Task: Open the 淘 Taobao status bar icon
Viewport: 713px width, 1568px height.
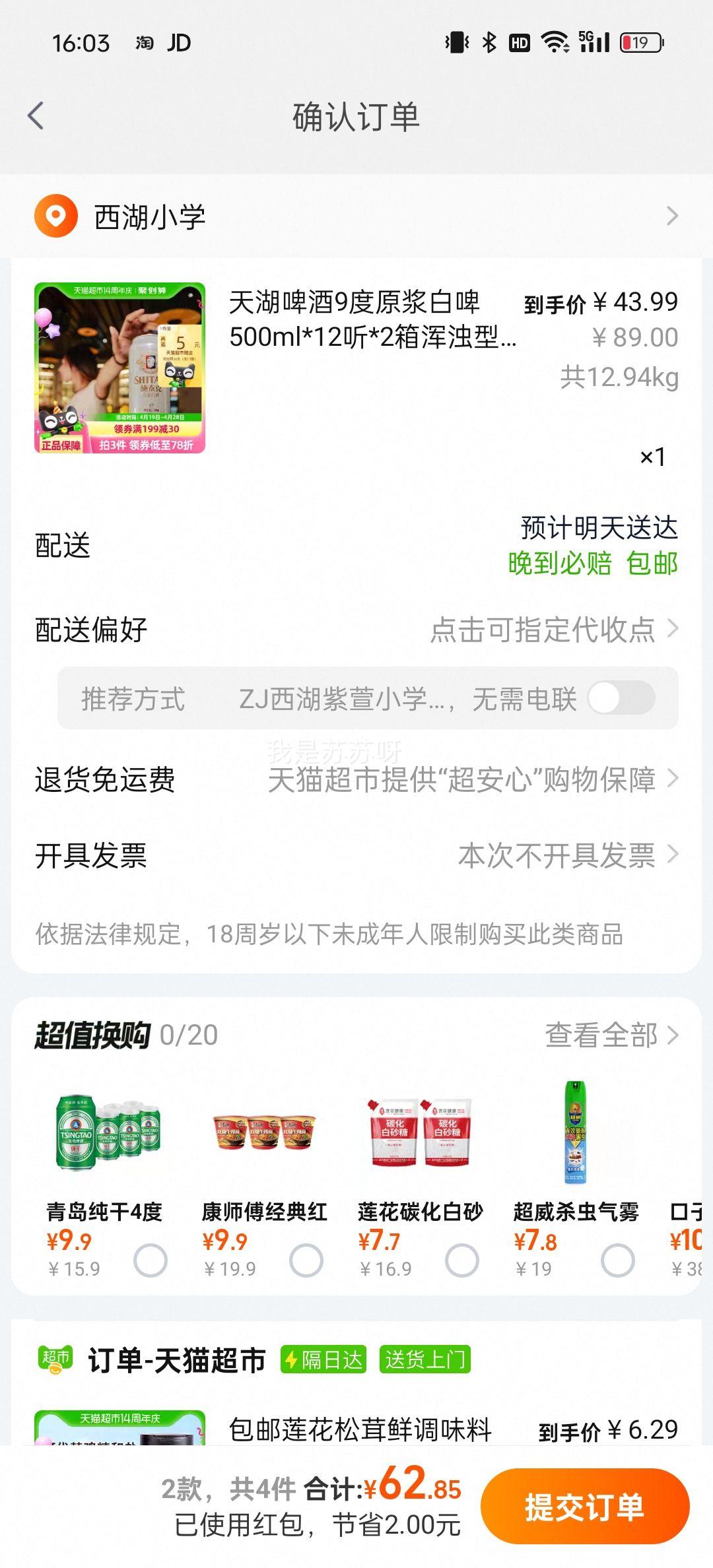Action: 145,44
